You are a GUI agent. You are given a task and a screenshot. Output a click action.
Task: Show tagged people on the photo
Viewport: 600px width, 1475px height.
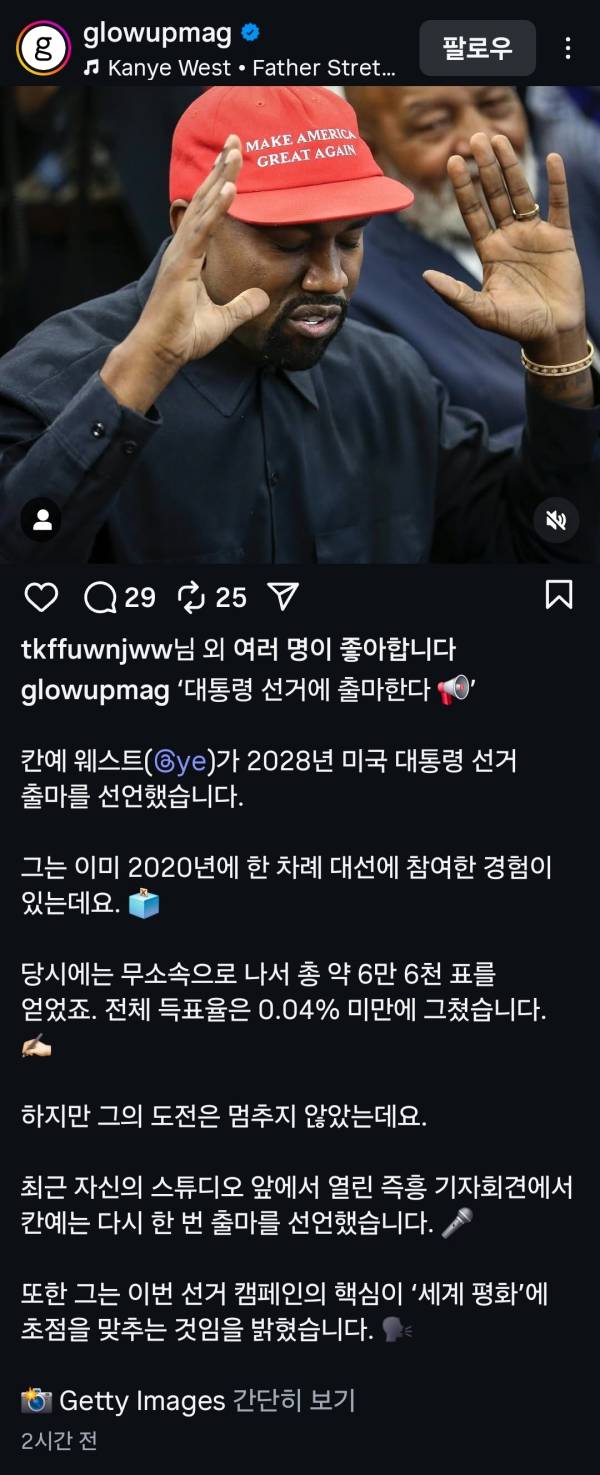(x=42, y=520)
